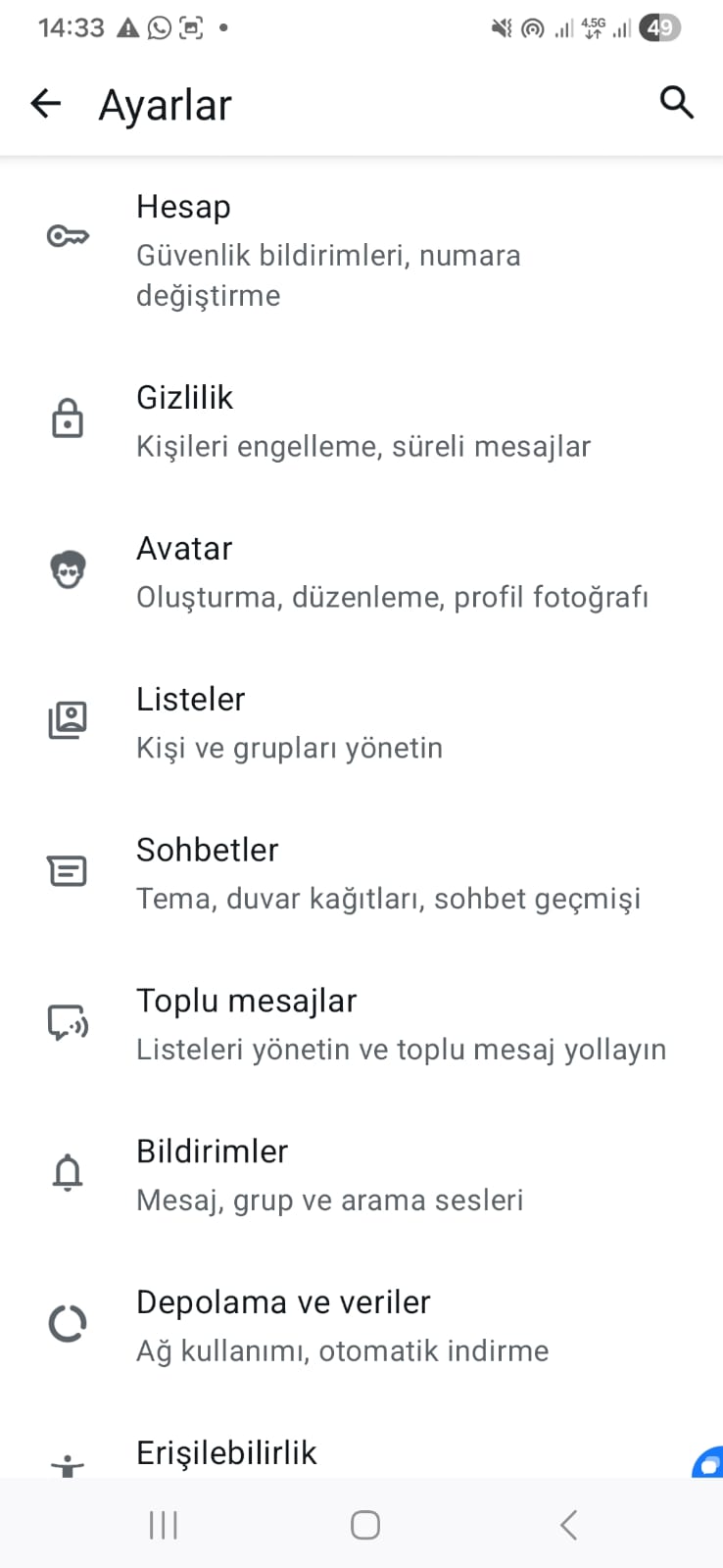This screenshot has height=1568, width=723.
Task: Select the Listeler contact card icon
Action: tap(68, 718)
